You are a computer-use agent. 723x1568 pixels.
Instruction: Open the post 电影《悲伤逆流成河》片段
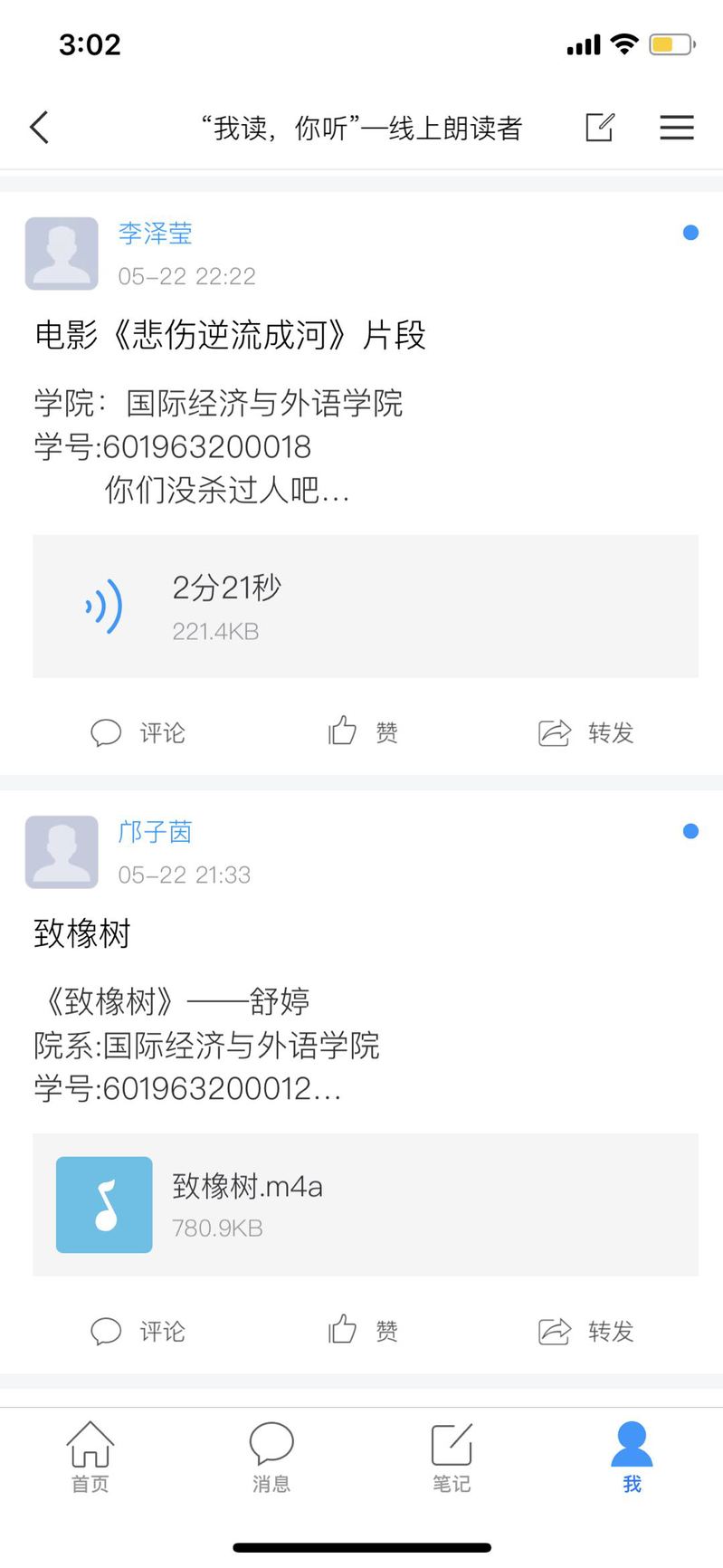tap(230, 335)
